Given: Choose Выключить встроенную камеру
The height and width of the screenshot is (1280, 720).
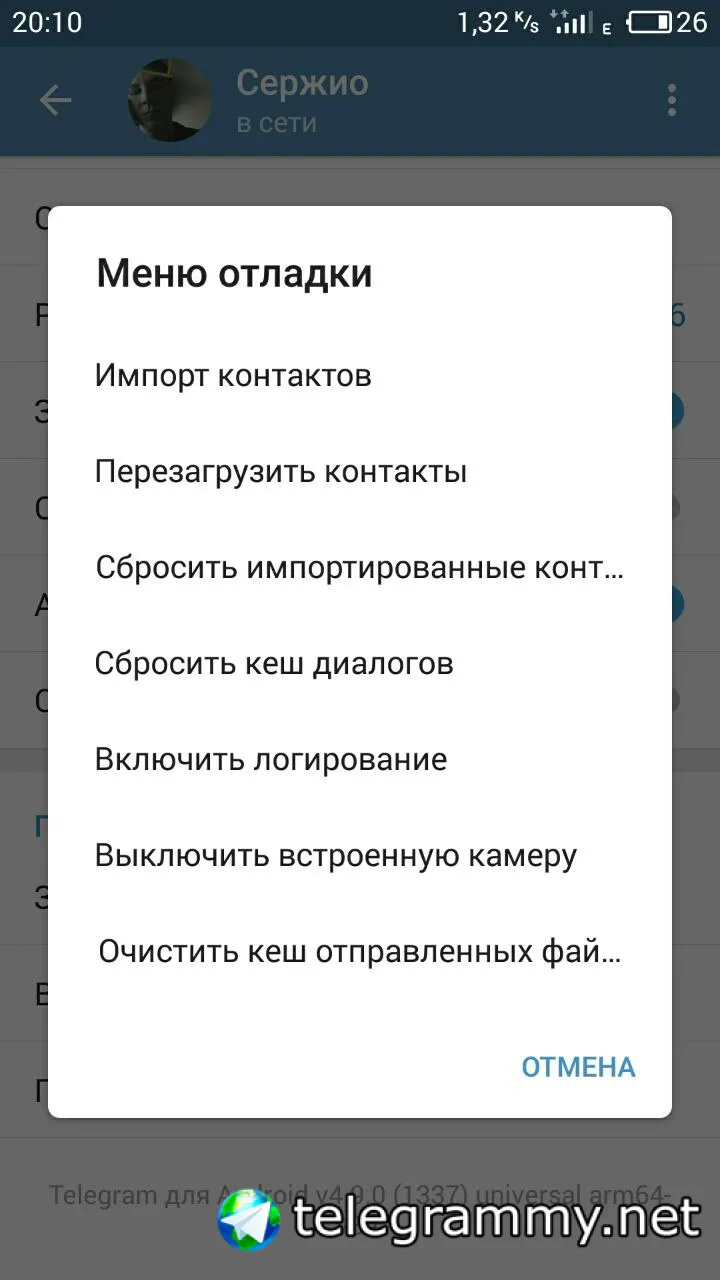Looking at the screenshot, I should pos(336,856).
